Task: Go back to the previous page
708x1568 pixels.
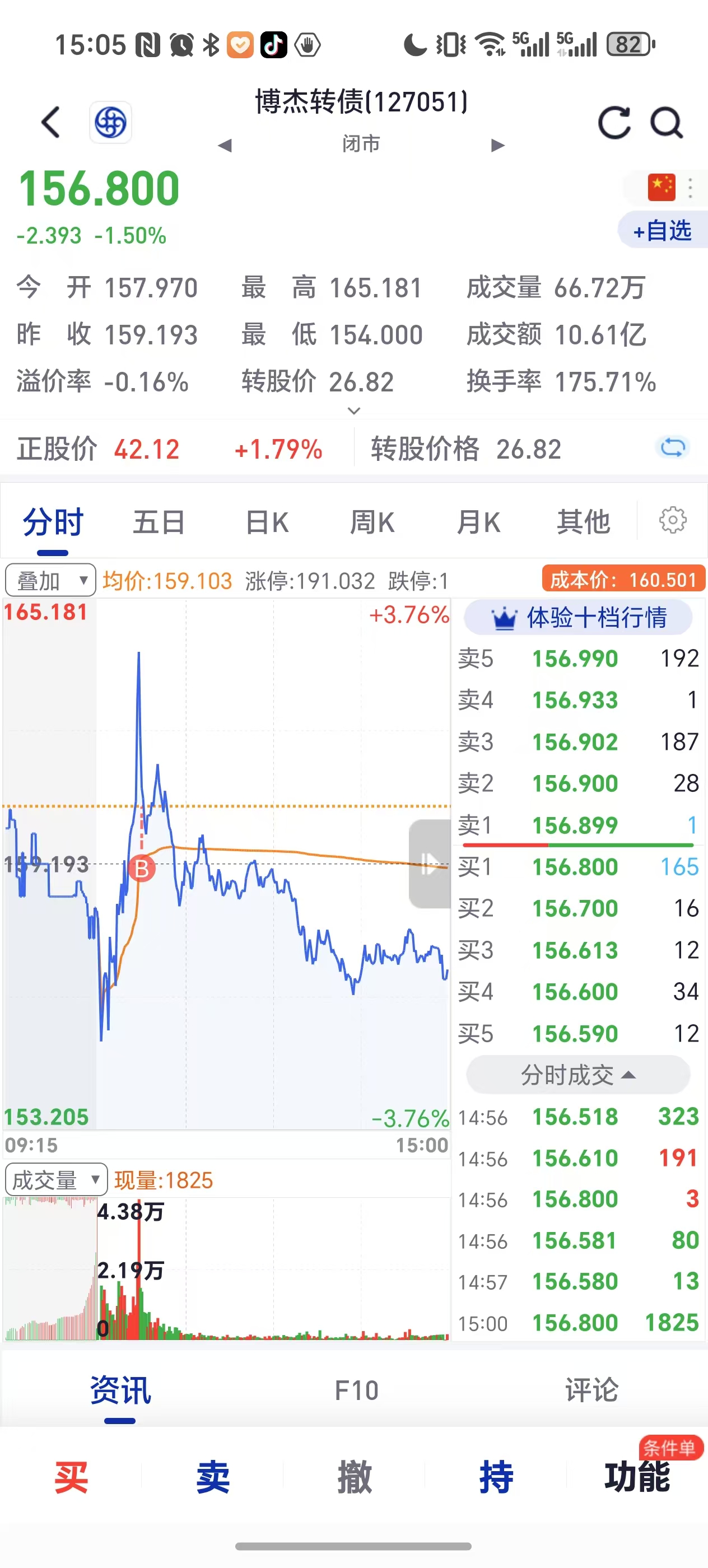Action: click(51, 122)
